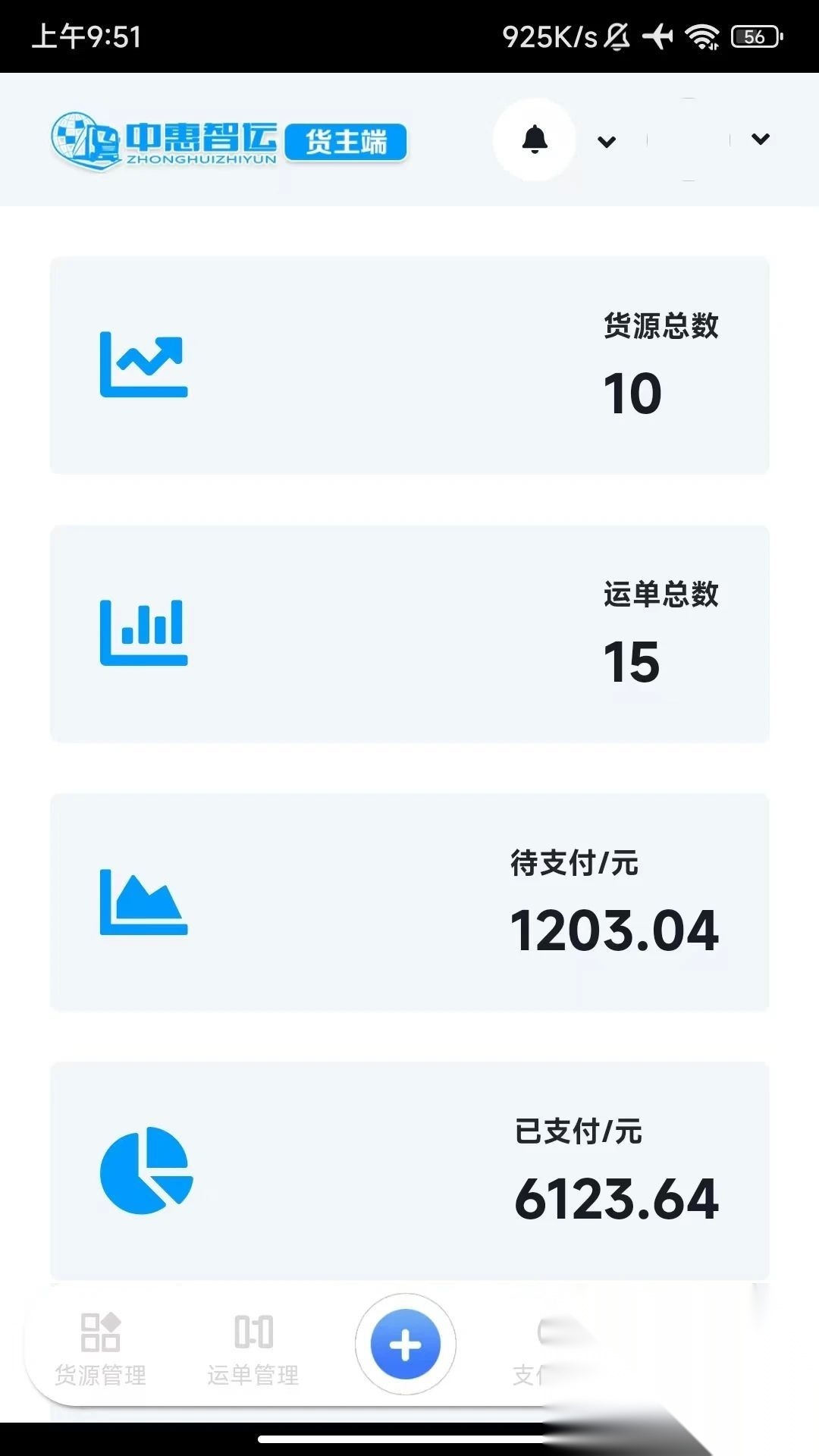
Task: Click the line chart icon on 货源总数 card
Action: tap(143, 362)
